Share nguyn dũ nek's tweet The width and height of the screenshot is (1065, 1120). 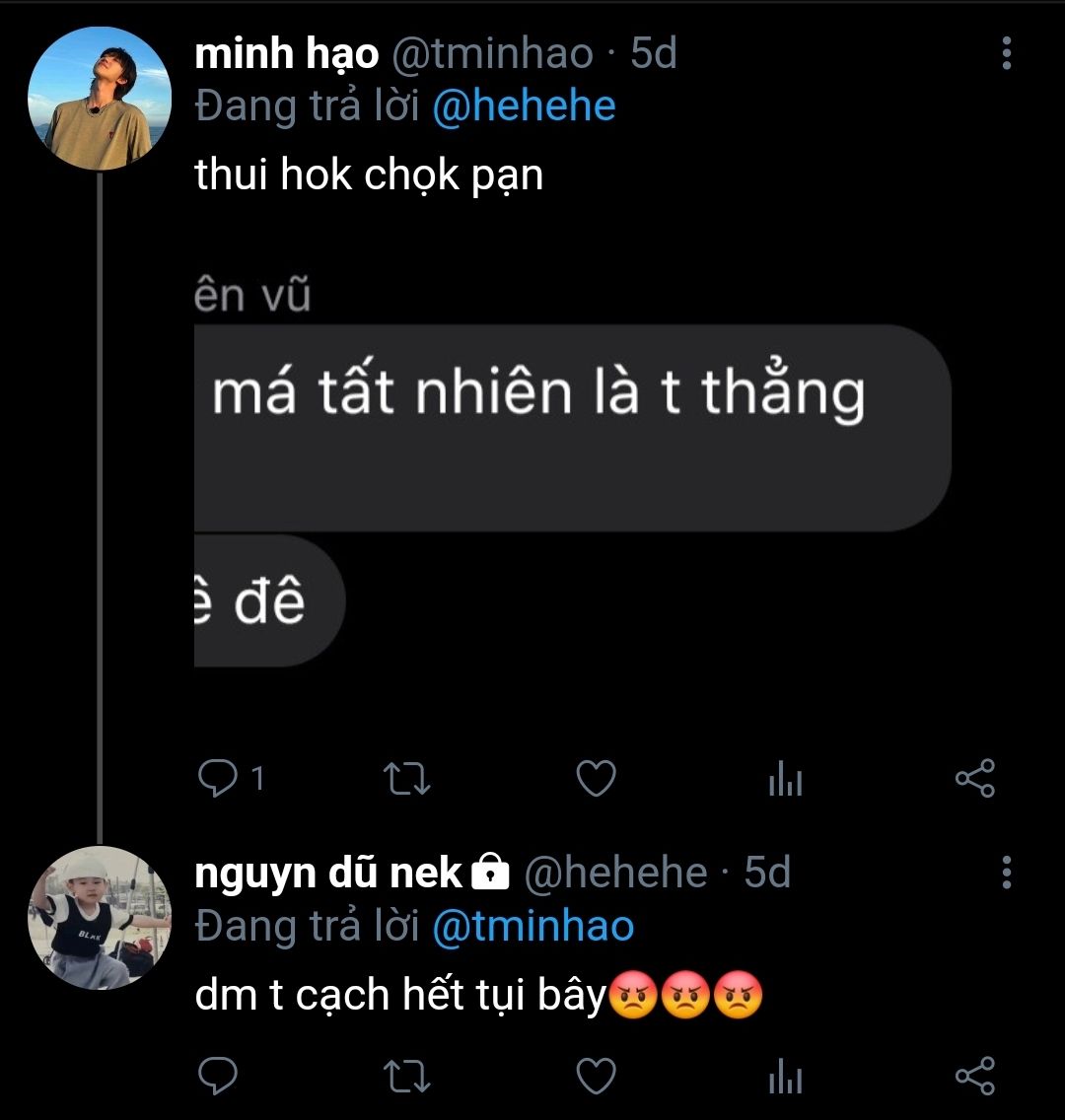975,1076
